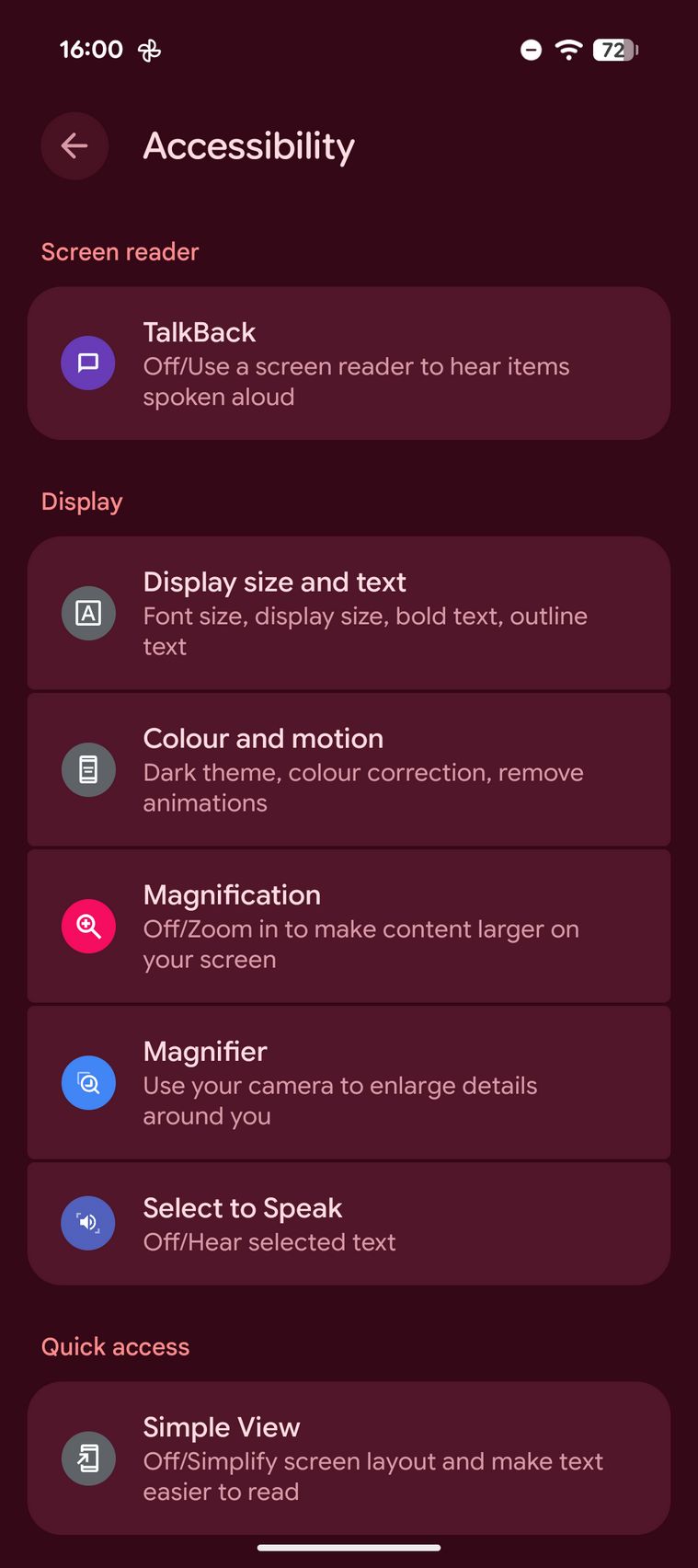Open Magnification settings
Viewport: 698px width, 1568px height.
(349, 926)
